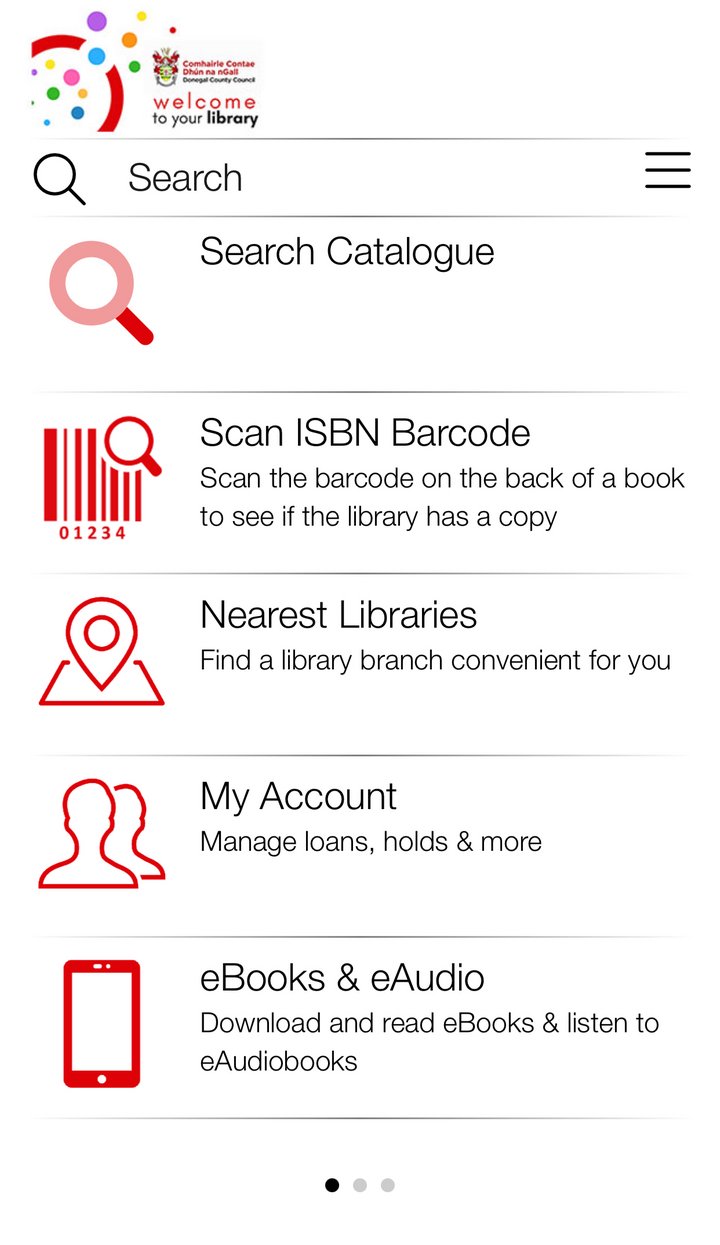Tap the eBooks & eAudio phone icon
Image resolution: width=720 pixels, height=1245 pixels.
point(100,1022)
